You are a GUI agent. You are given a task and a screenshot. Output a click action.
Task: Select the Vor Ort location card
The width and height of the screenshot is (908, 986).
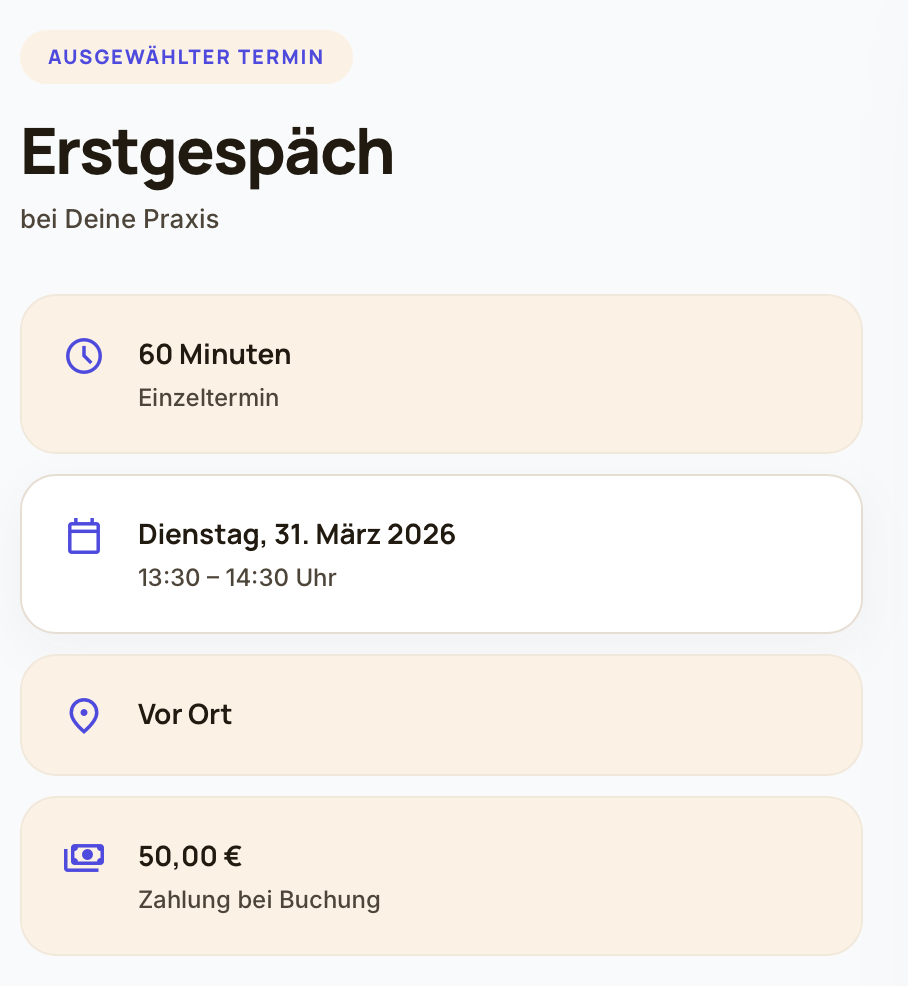(x=440, y=715)
